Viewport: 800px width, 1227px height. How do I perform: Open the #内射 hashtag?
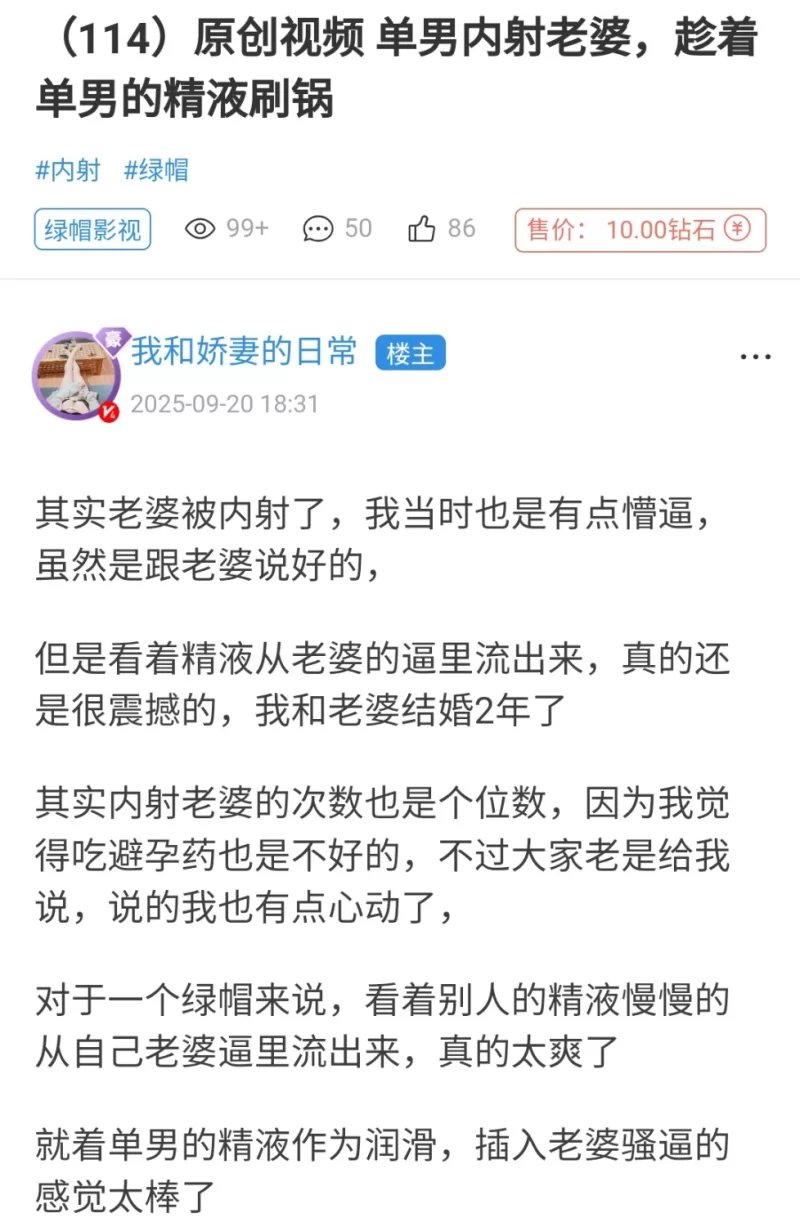(x=68, y=170)
